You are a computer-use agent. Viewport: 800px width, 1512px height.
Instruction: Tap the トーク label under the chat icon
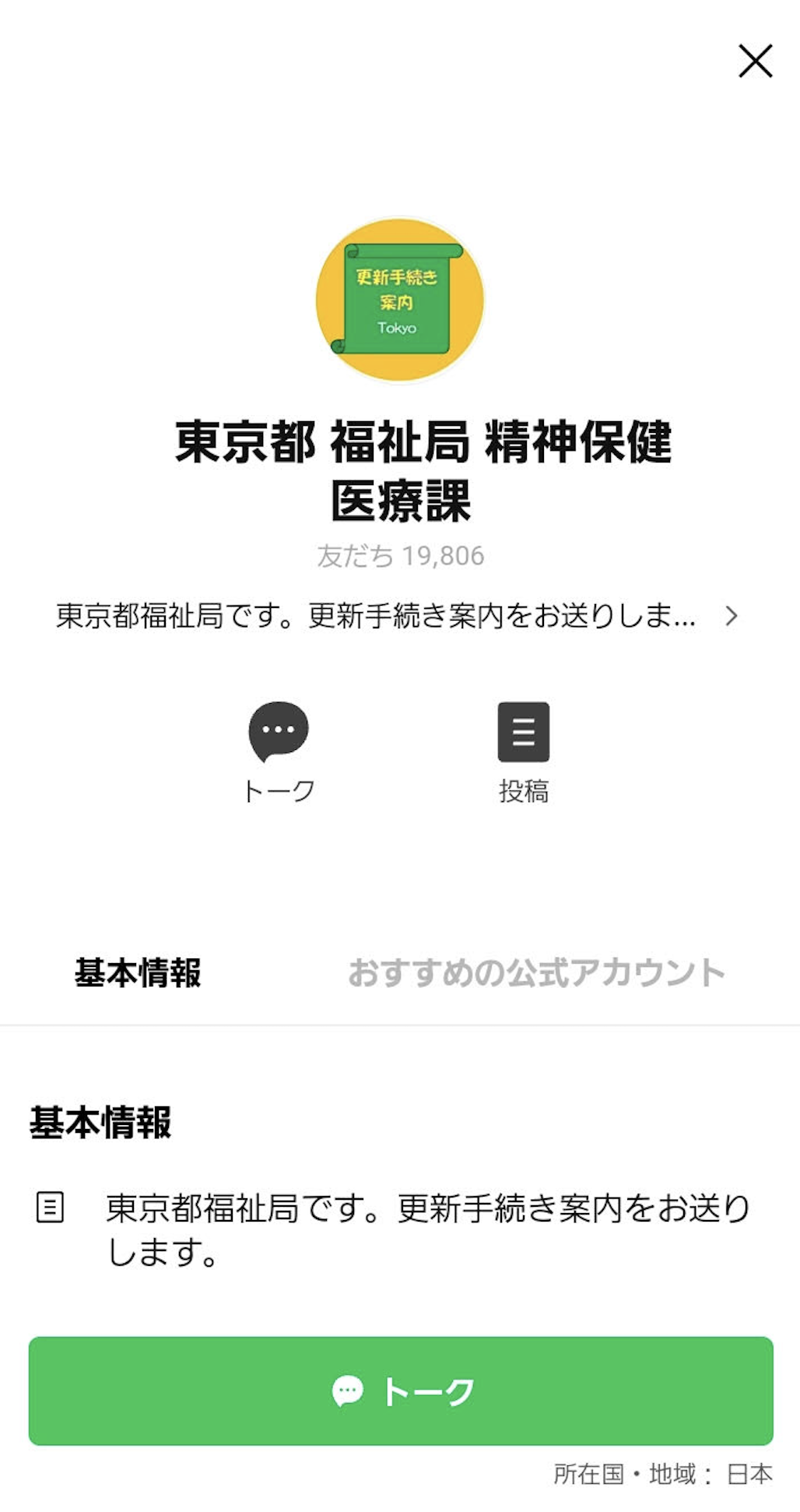278,789
